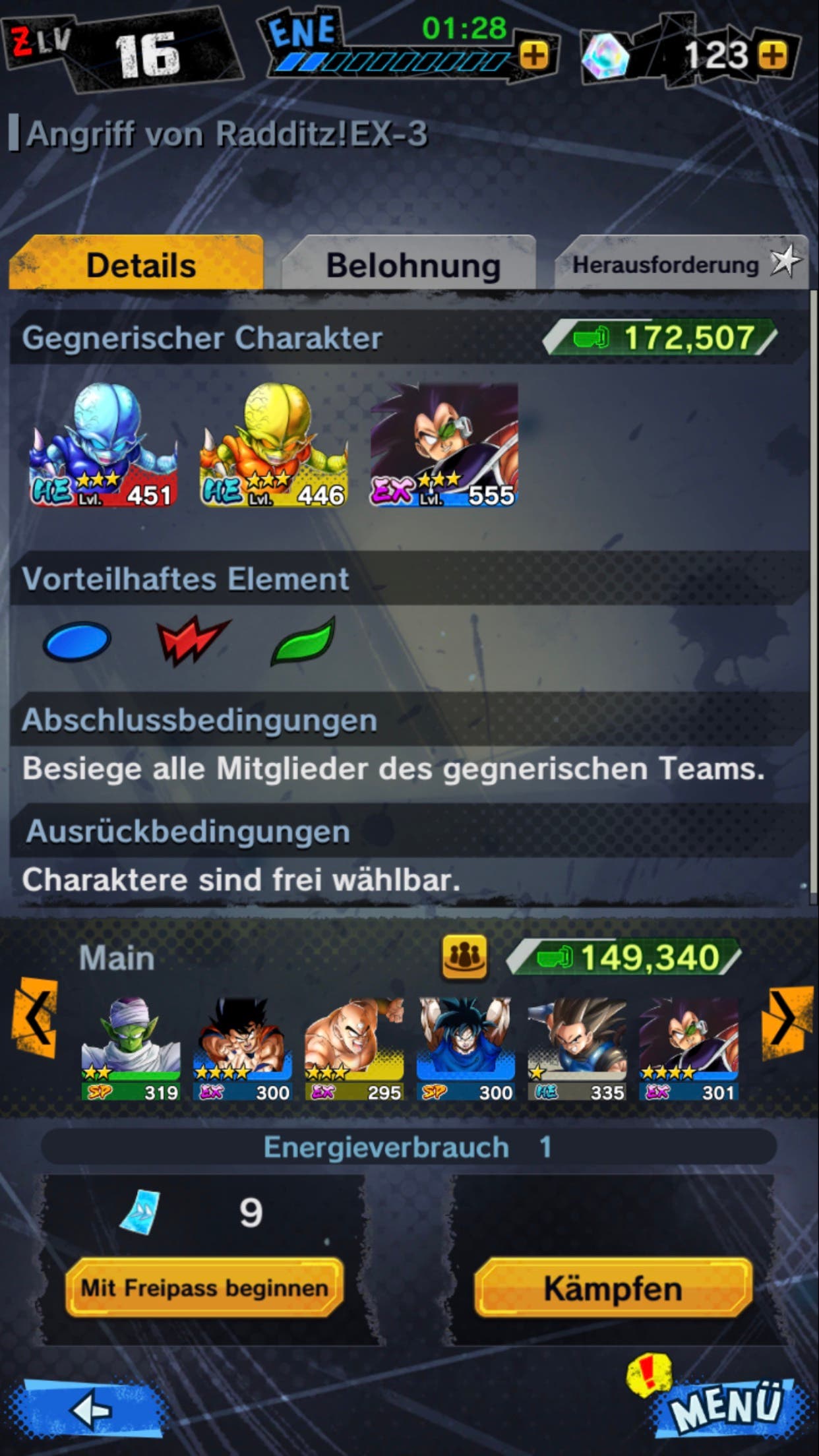
Task: View enemy Raditz level 555
Action: point(444,444)
